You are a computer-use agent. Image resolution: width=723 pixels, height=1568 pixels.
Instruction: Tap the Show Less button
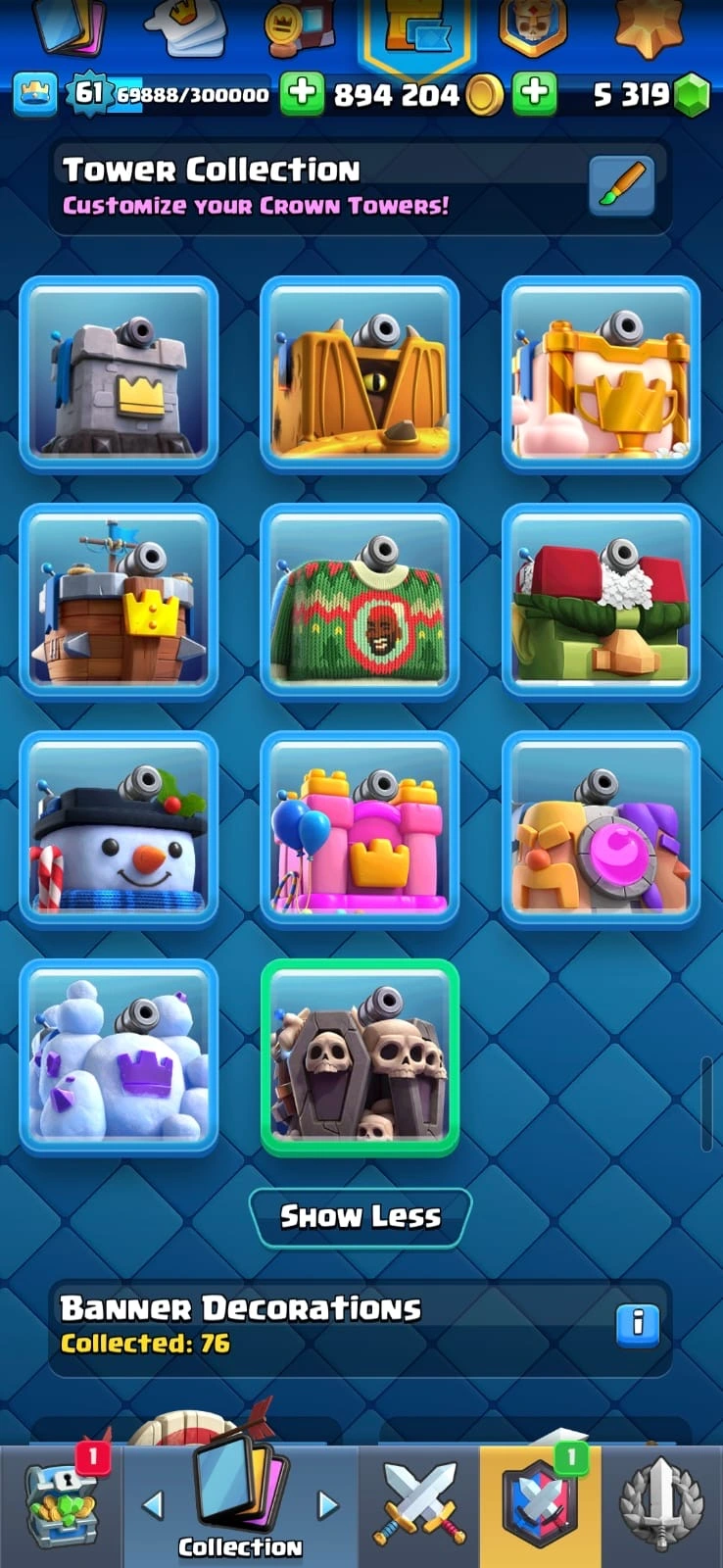tap(361, 1217)
